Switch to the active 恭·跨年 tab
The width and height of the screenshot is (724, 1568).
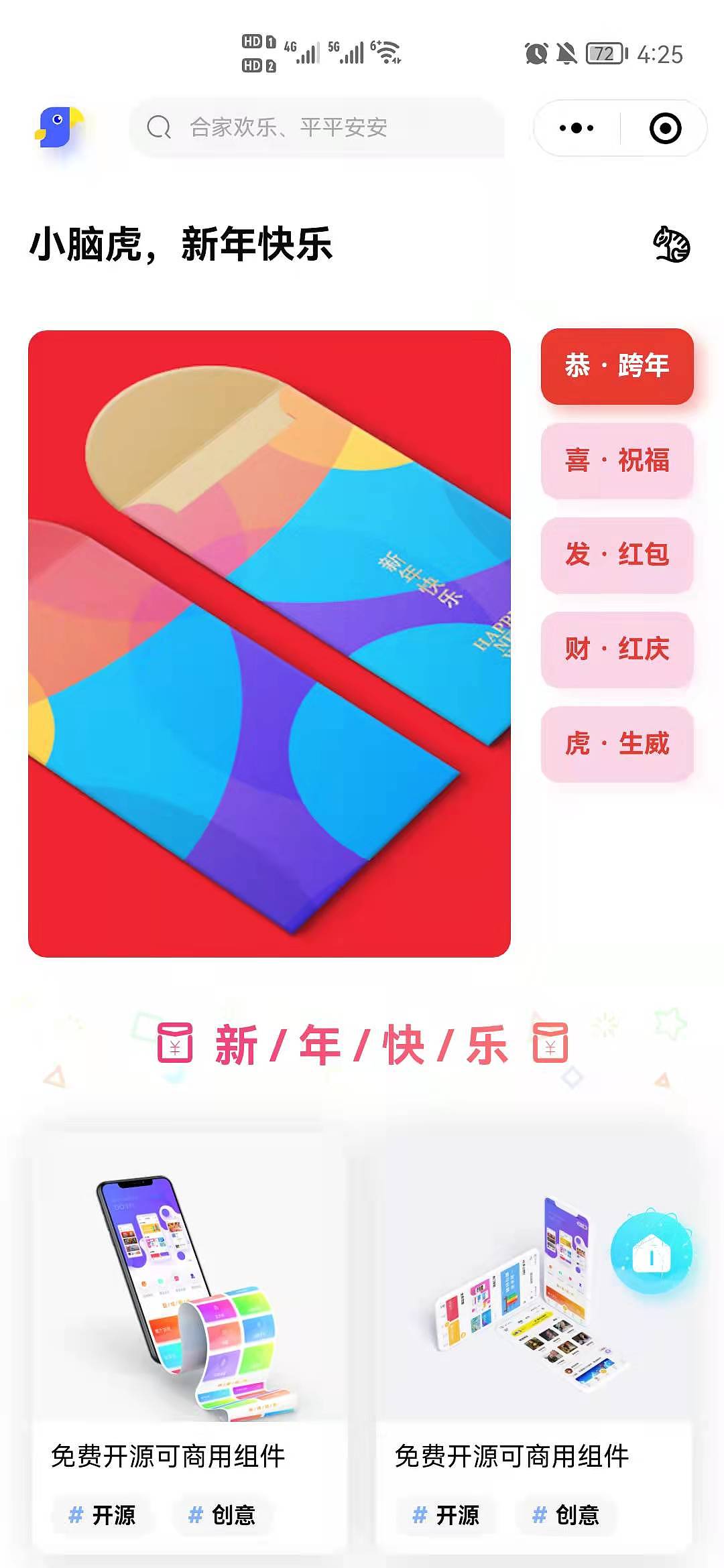tap(616, 367)
